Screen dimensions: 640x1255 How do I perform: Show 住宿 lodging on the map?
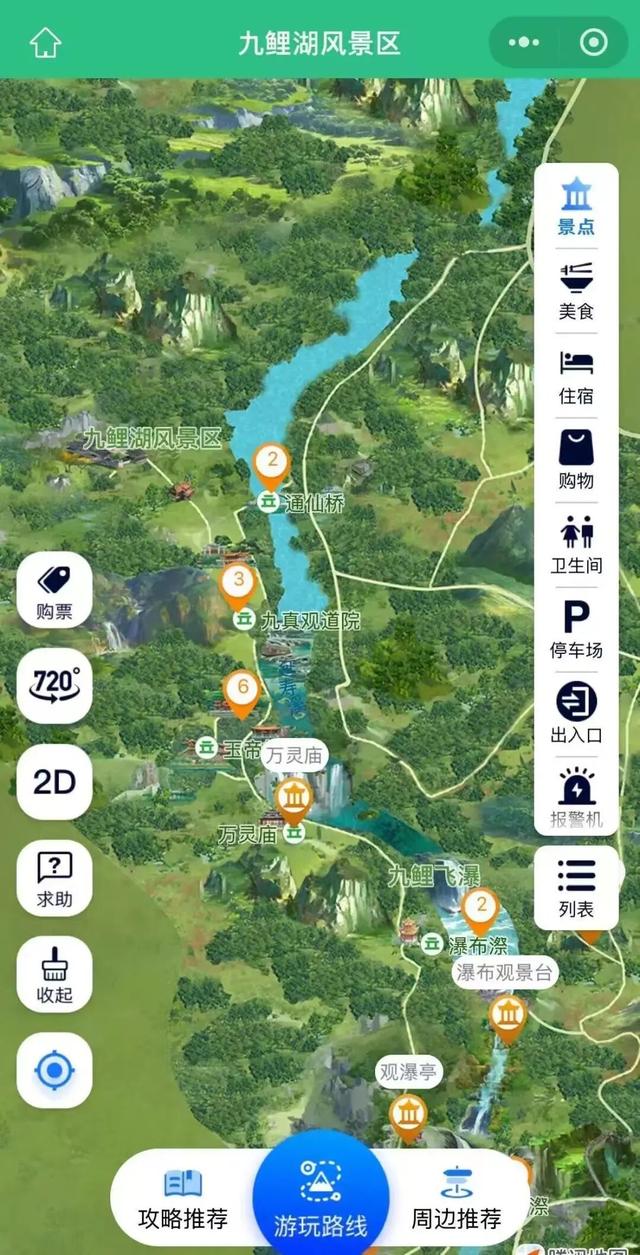tap(576, 375)
